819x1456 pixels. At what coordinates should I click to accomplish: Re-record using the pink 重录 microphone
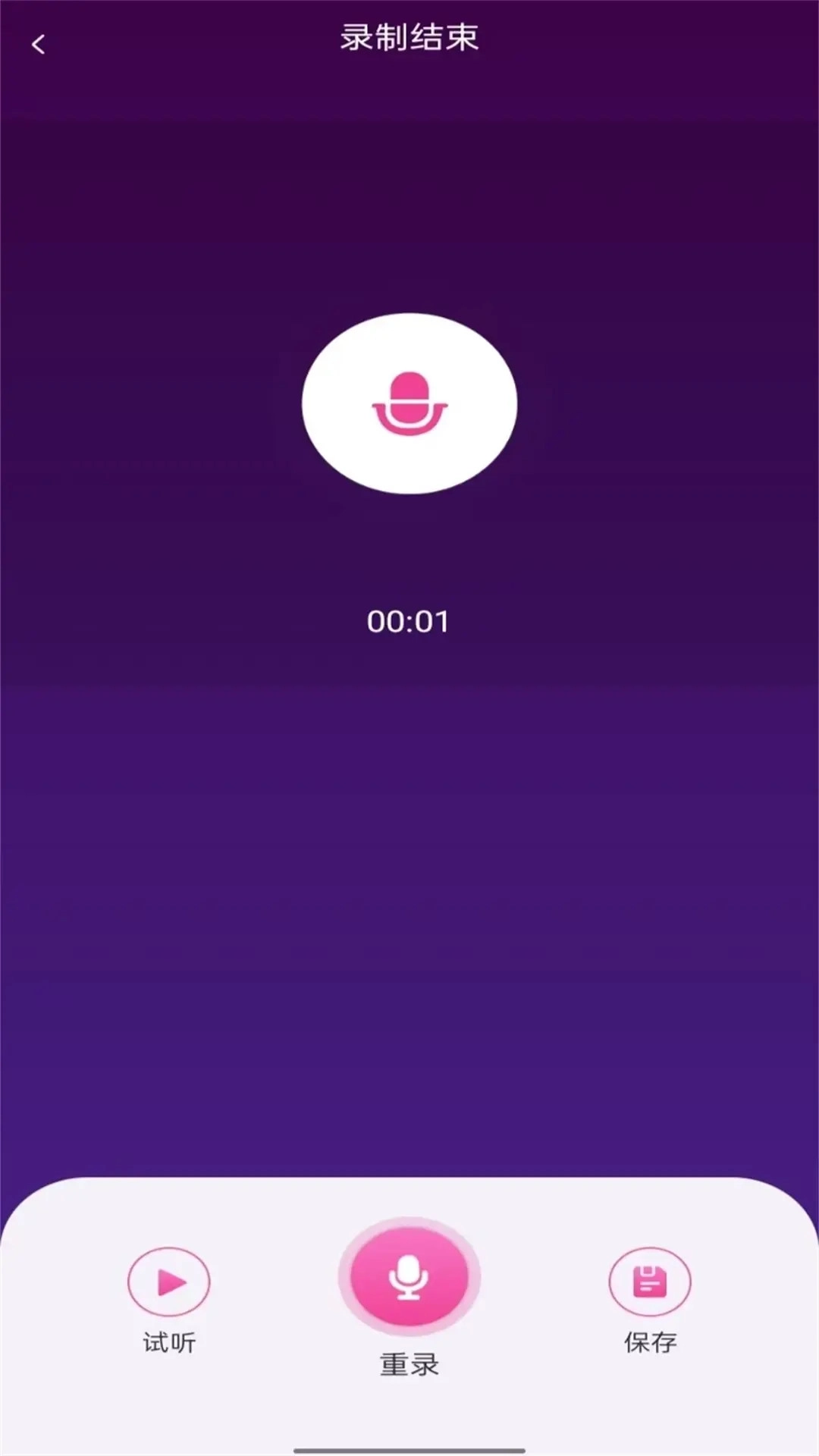[409, 1276]
